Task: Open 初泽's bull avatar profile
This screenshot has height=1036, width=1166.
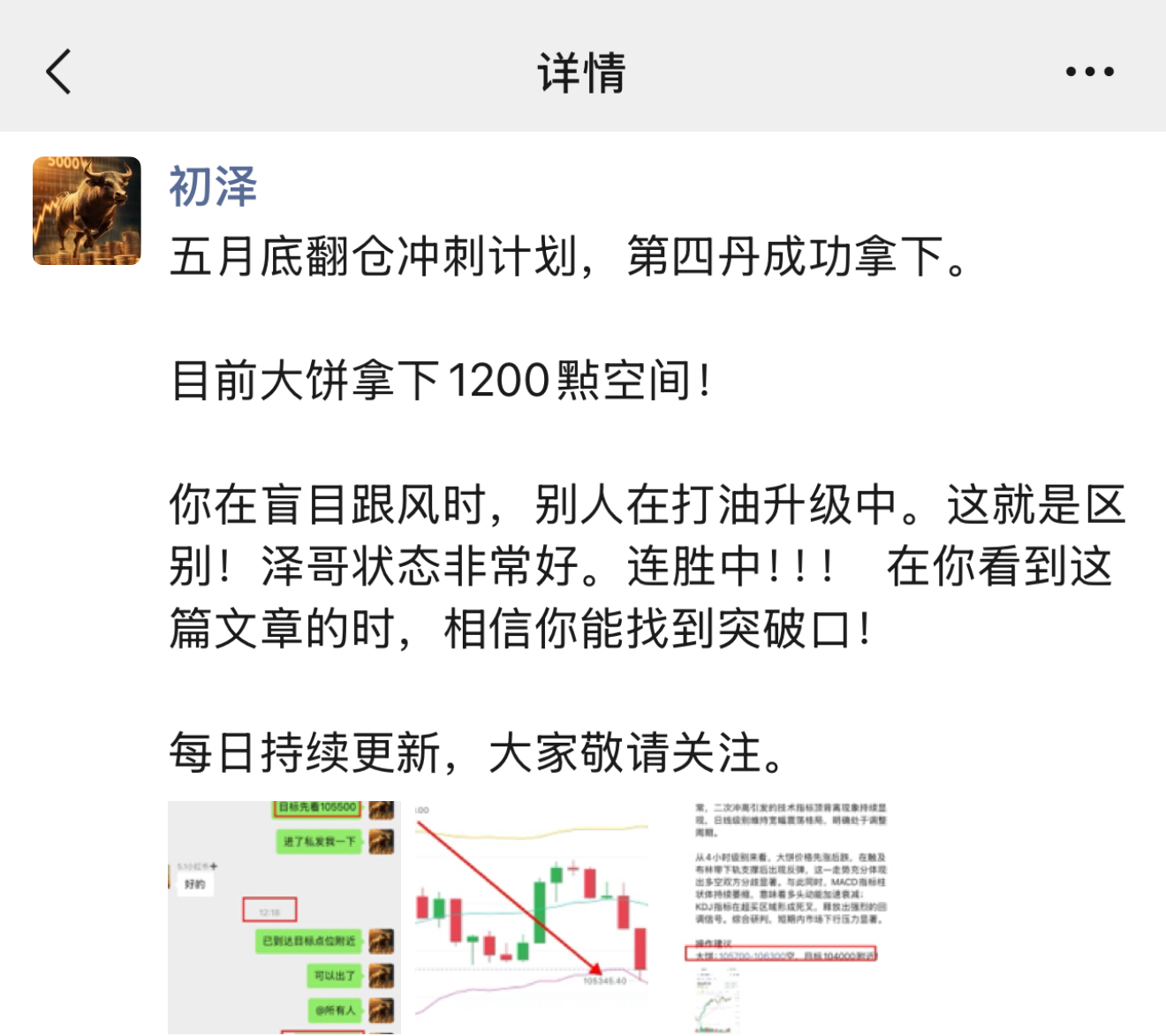Action: click(87, 211)
